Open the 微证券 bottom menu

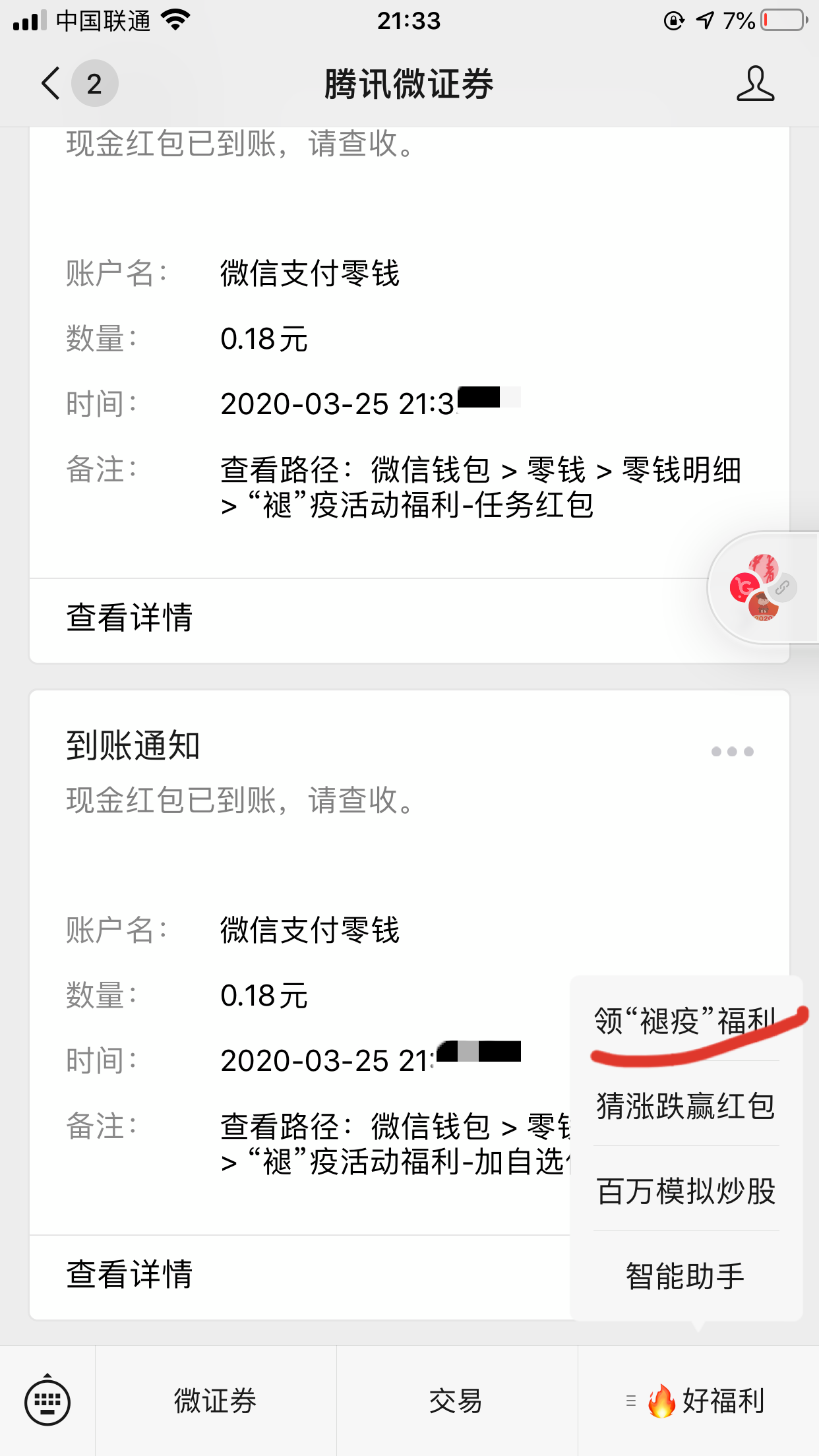coord(216,1401)
